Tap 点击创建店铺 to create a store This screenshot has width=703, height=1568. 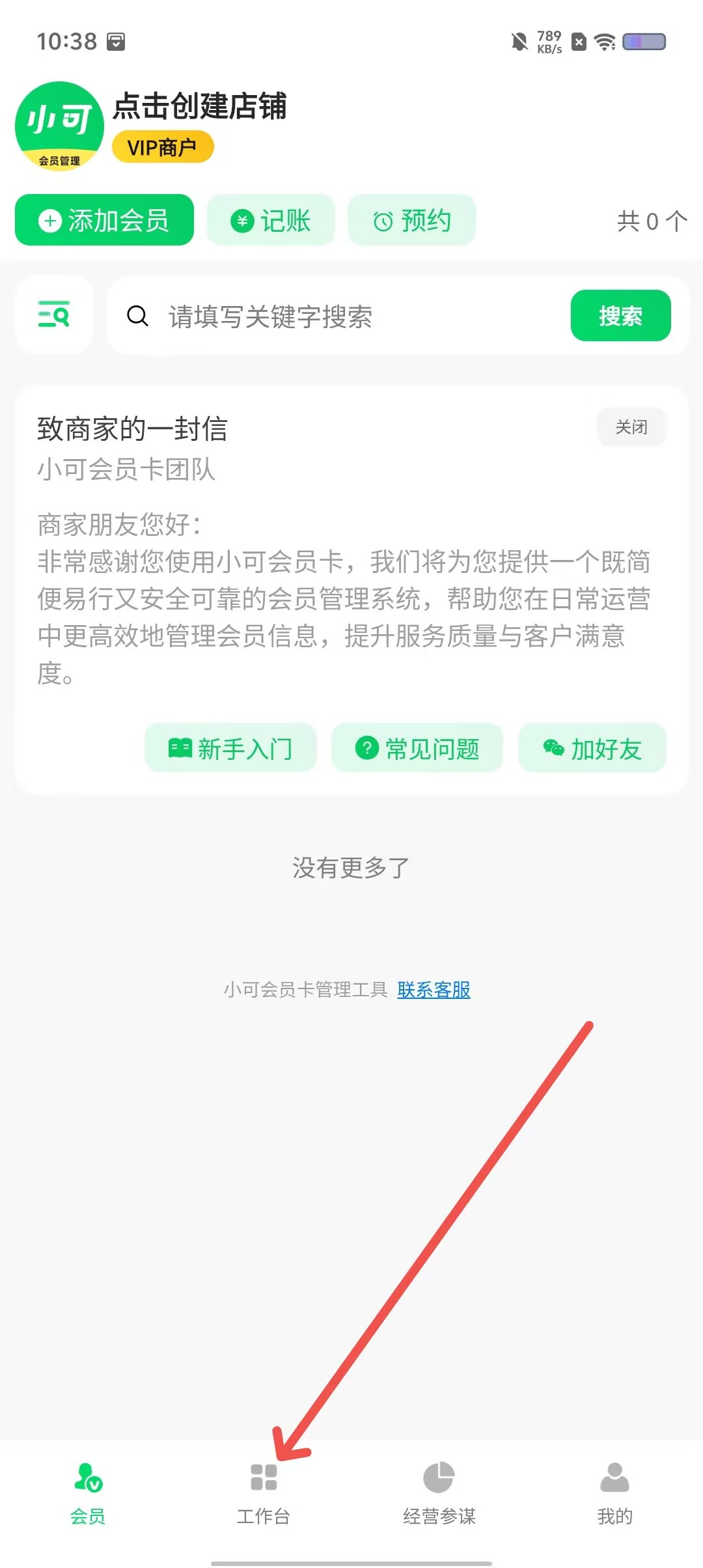[200, 106]
